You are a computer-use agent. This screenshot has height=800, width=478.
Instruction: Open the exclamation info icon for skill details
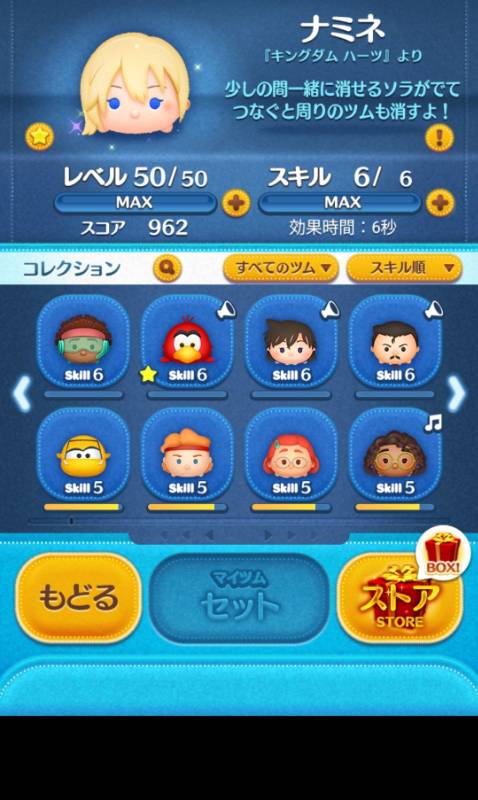point(439,137)
